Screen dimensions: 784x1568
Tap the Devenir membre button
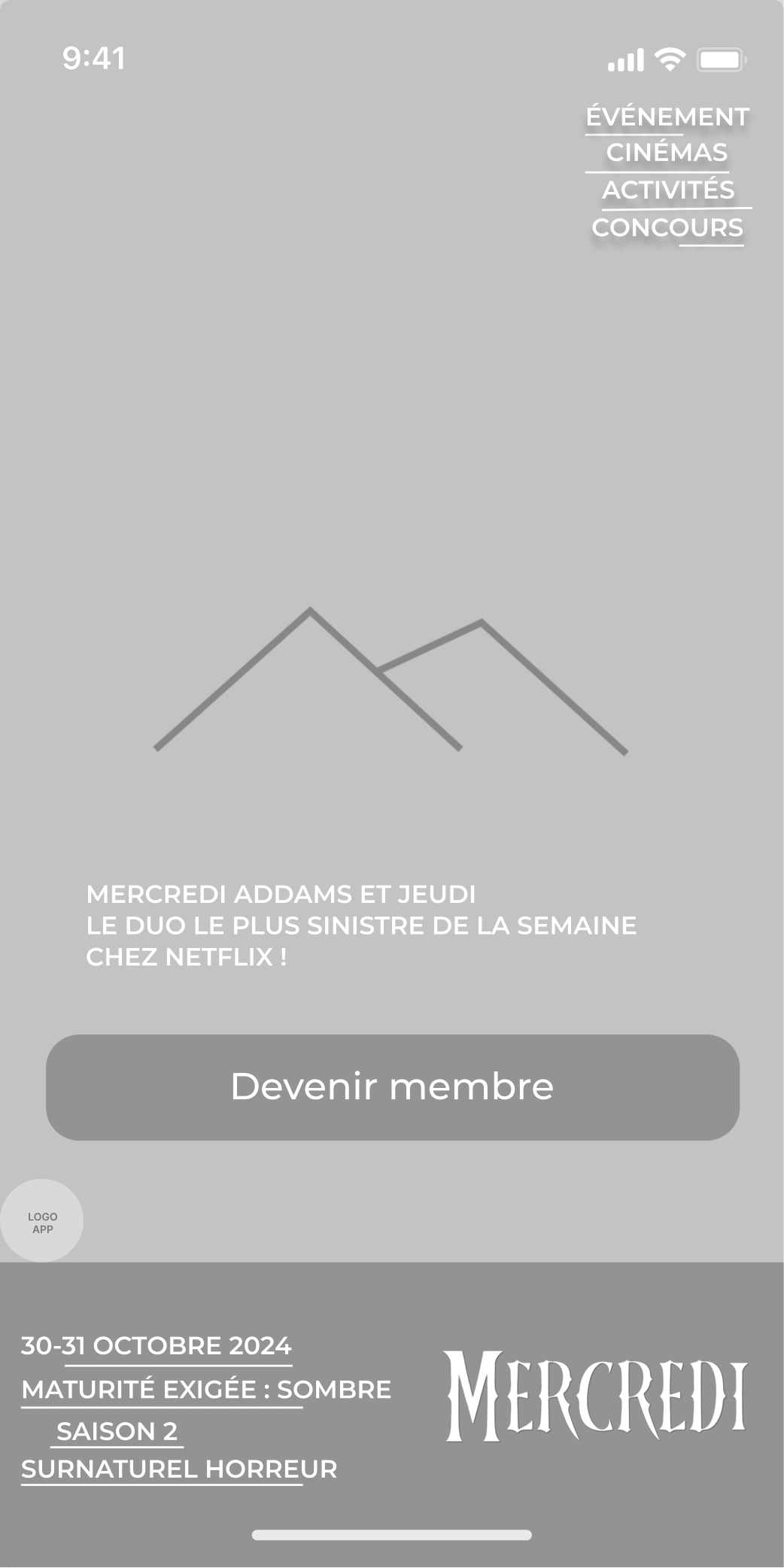pos(392,1087)
